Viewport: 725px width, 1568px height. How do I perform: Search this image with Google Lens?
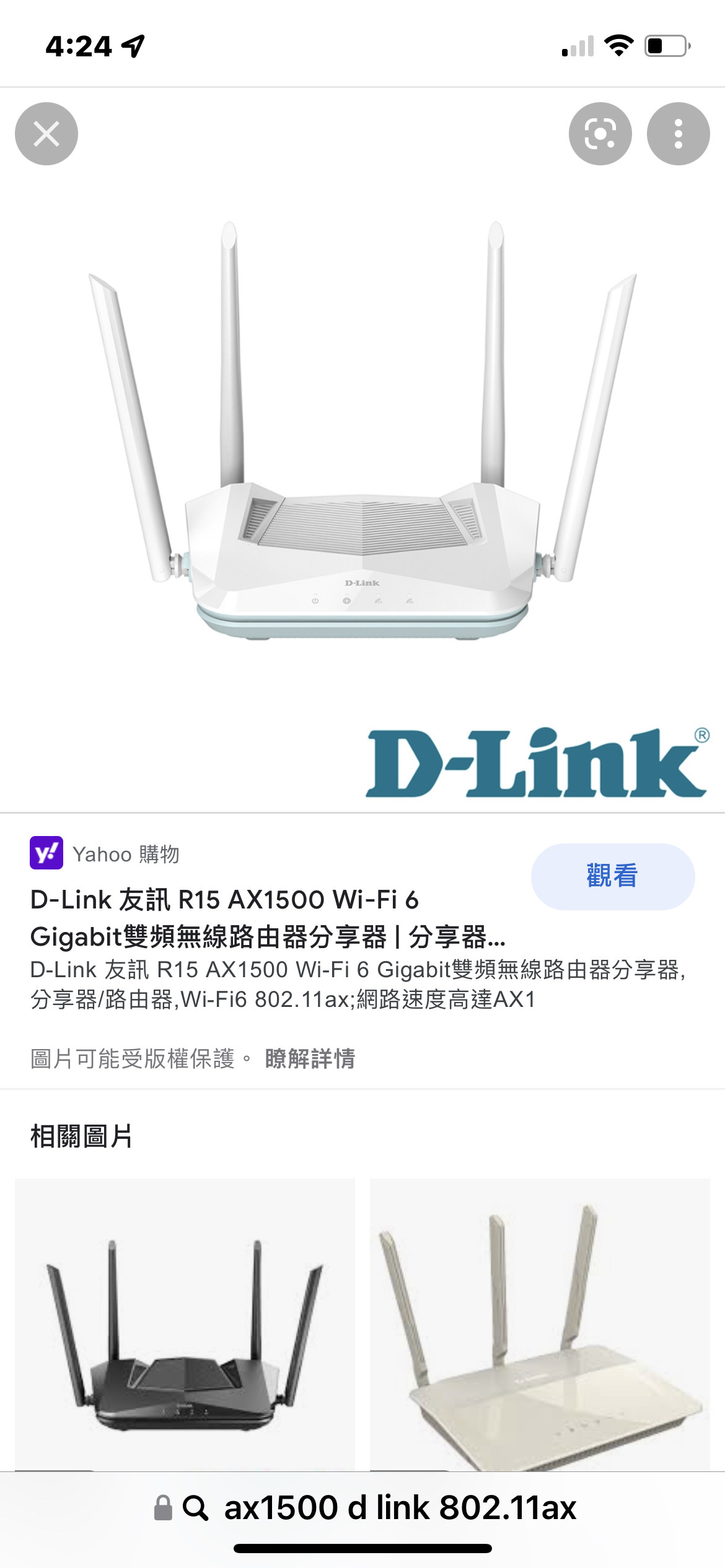[600, 134]
